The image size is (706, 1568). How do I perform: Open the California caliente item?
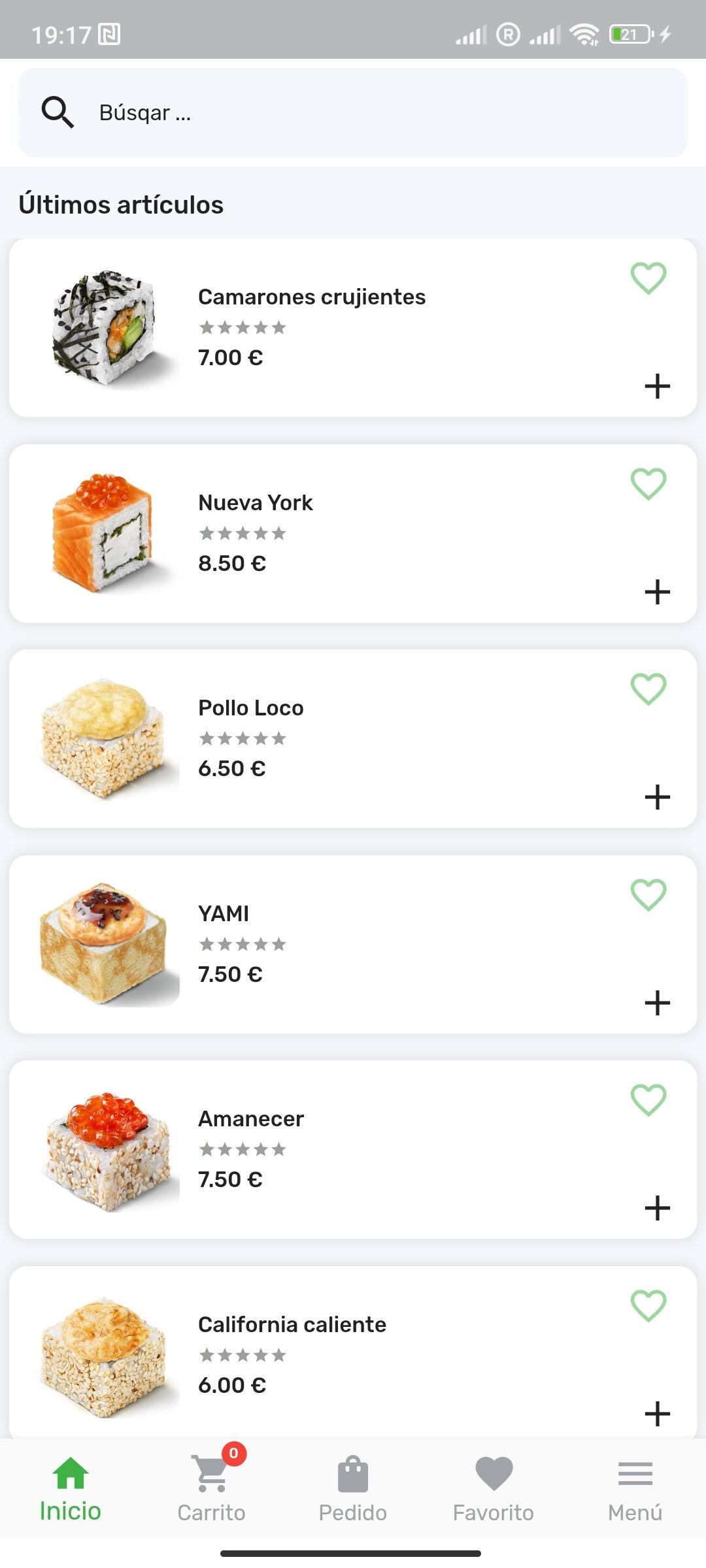[353, 1352]
